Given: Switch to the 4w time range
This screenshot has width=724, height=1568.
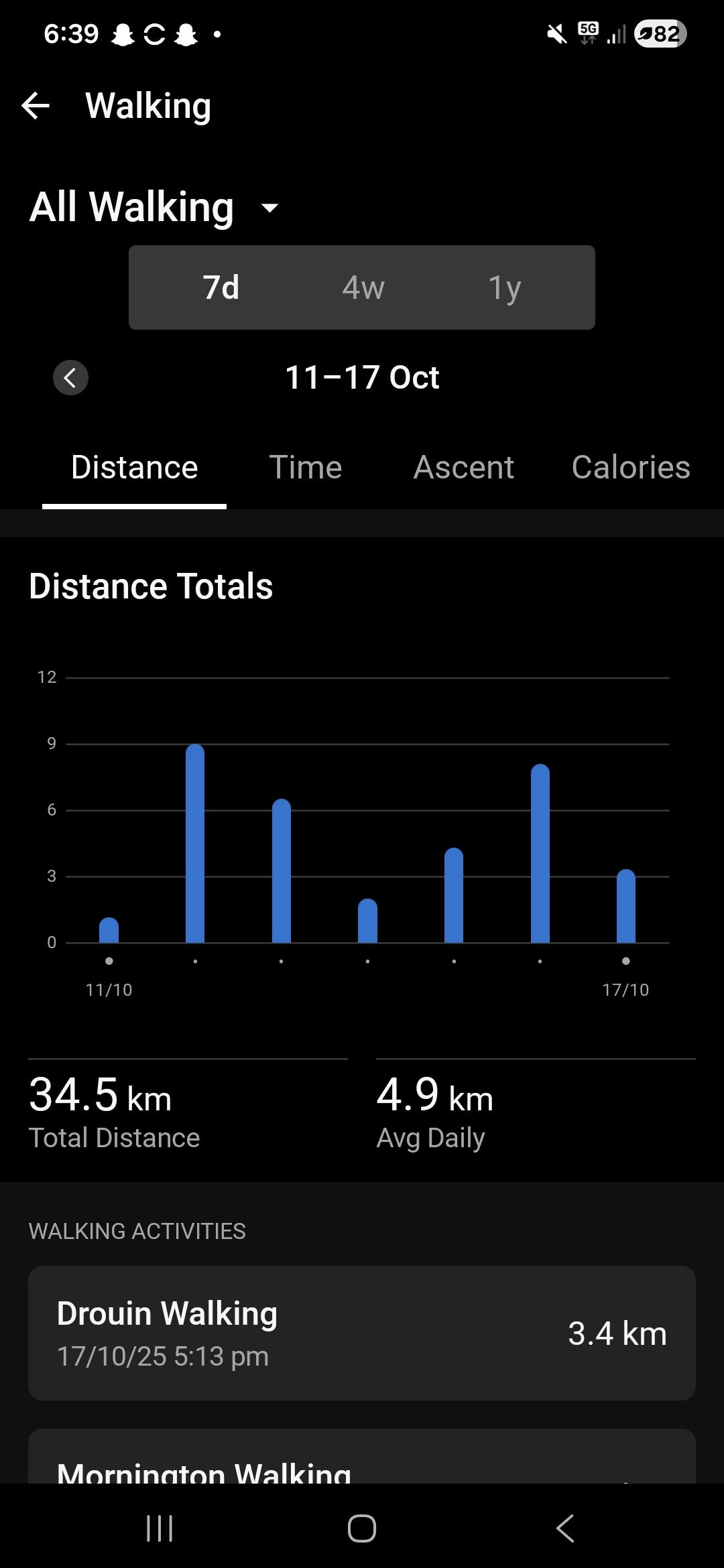Looking at the screenshot, I should (363, 287).
